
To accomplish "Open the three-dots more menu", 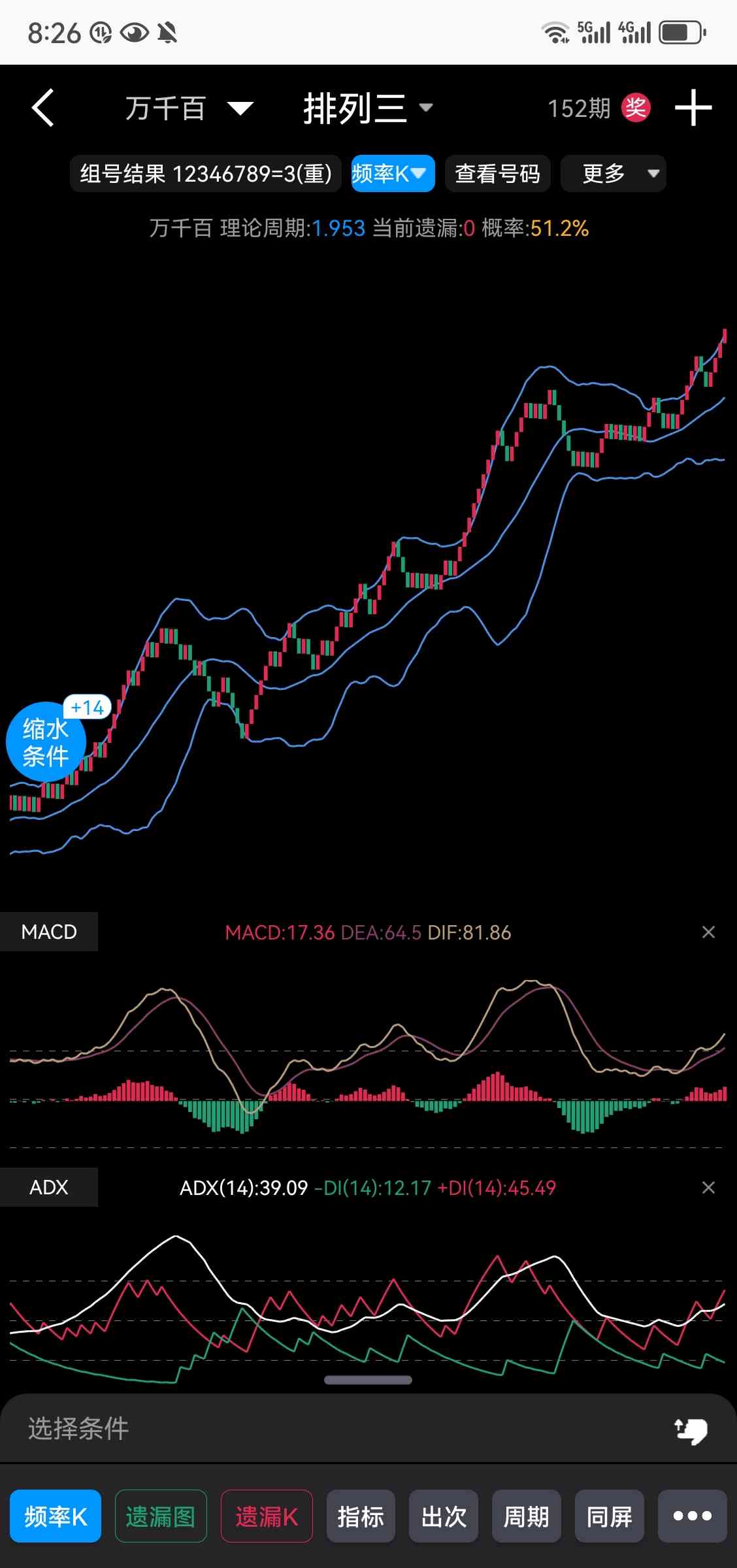I will 692,1516.
